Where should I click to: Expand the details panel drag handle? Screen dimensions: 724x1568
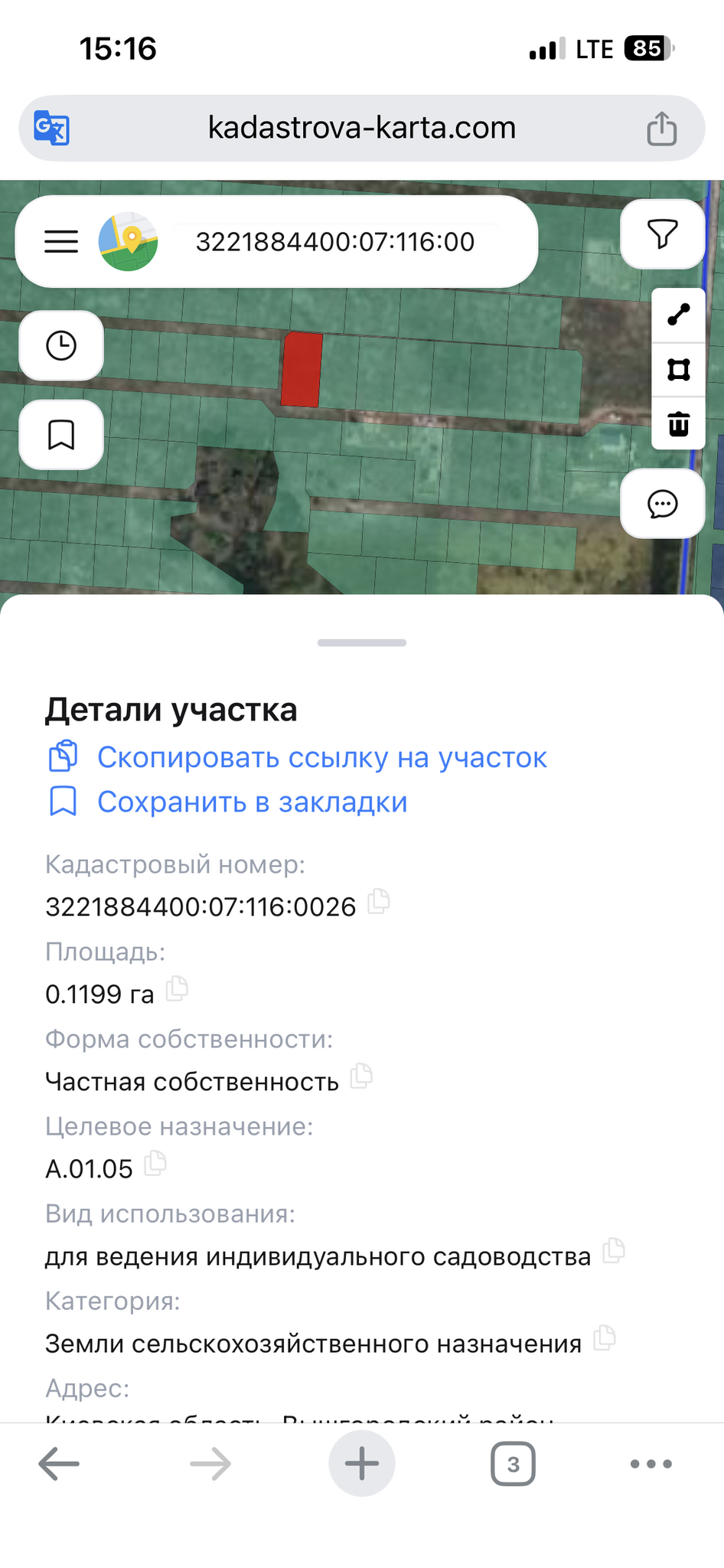[361, 642]
